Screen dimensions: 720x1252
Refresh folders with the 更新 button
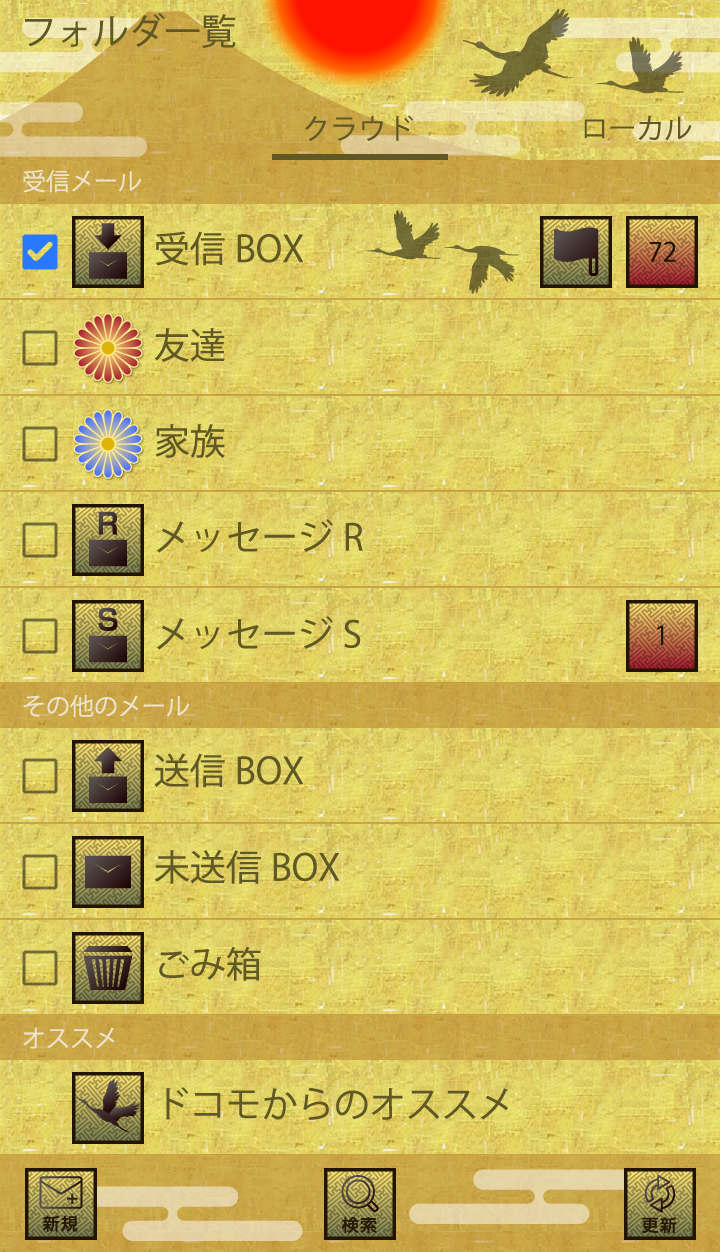click(x=659, y=1204)
